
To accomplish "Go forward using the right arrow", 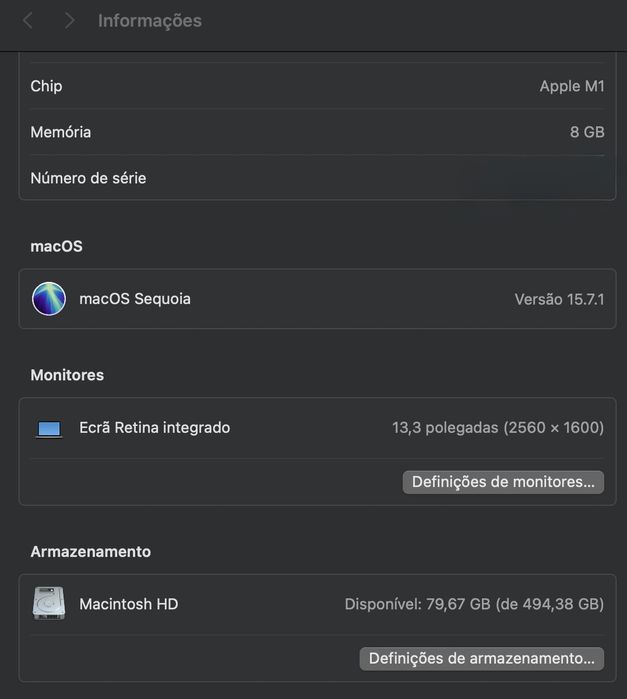I will click(69, 21).
